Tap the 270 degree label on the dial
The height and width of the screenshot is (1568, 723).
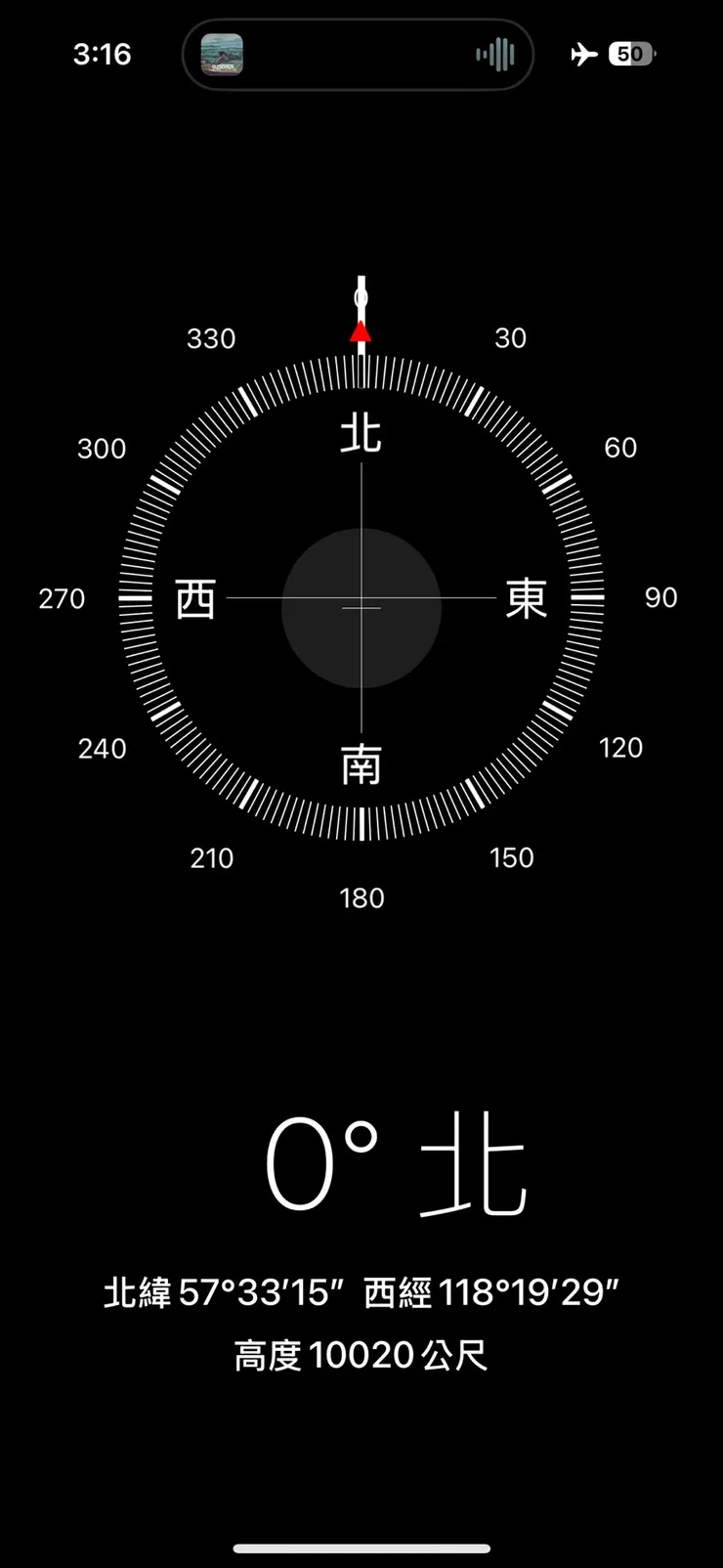(x=62, y=598)
